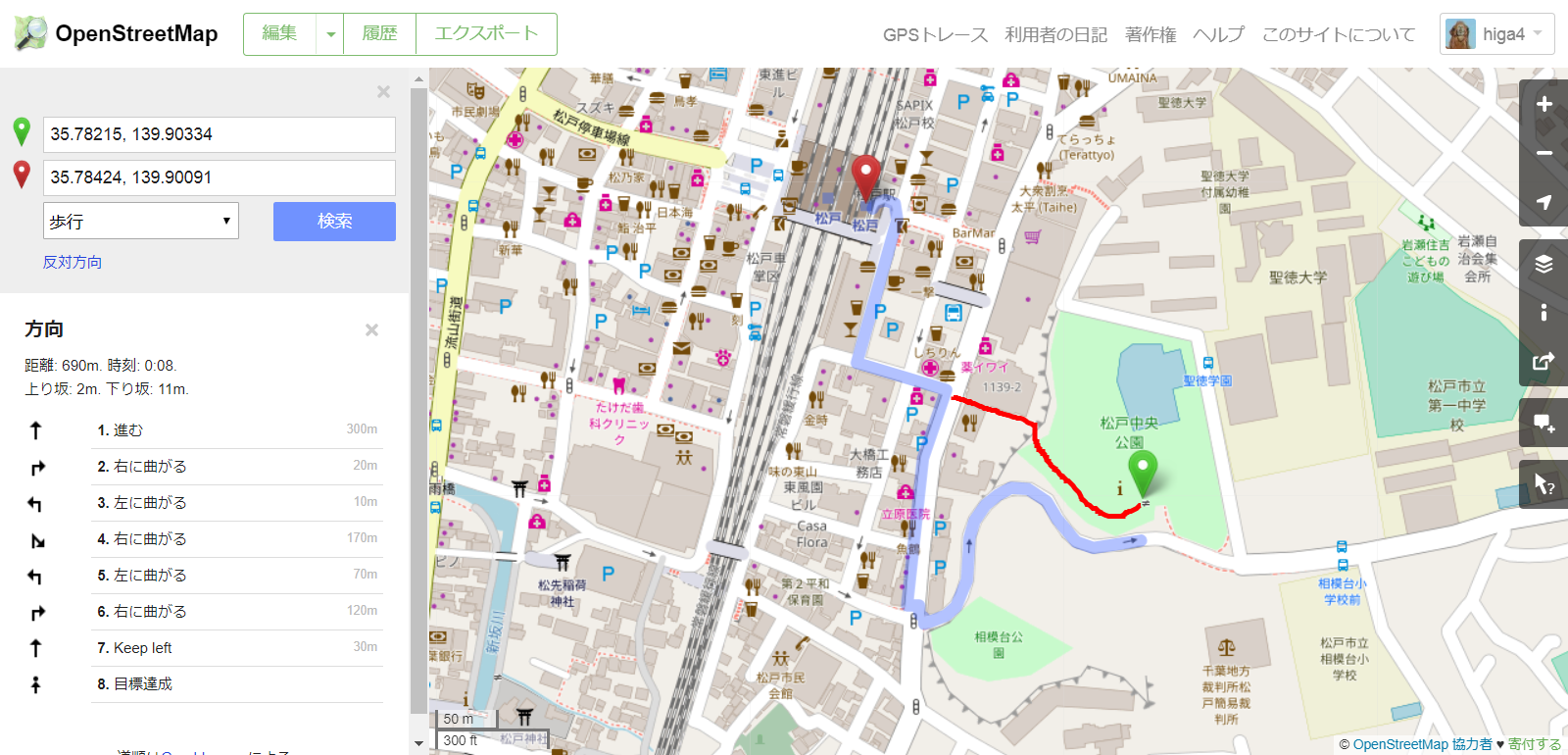1568x755 pixels.
Task: Open 利用者の日記 link
Action: tap(1055, 35)
